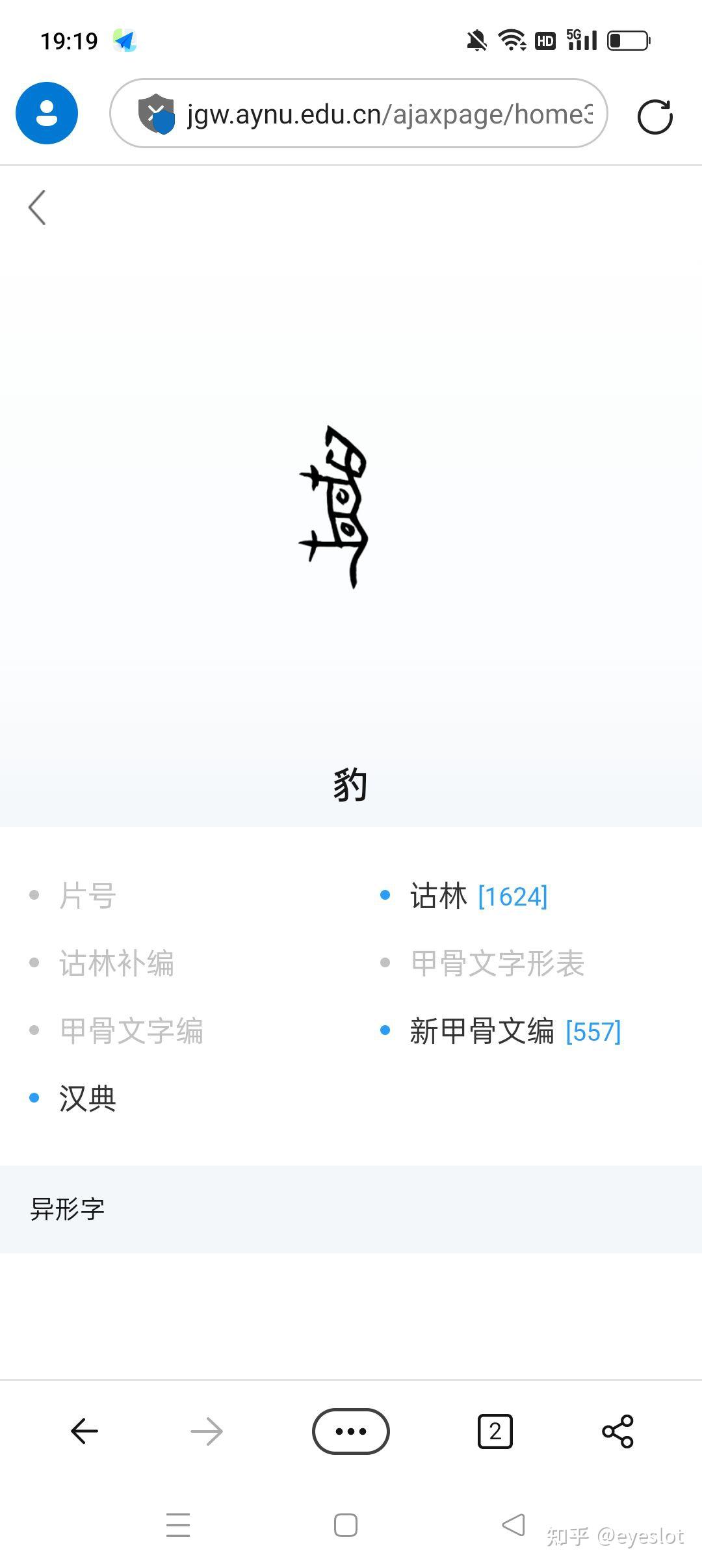Tap the system home button
This screenshot has width=702, height=1568.
tap(346, 1524)
